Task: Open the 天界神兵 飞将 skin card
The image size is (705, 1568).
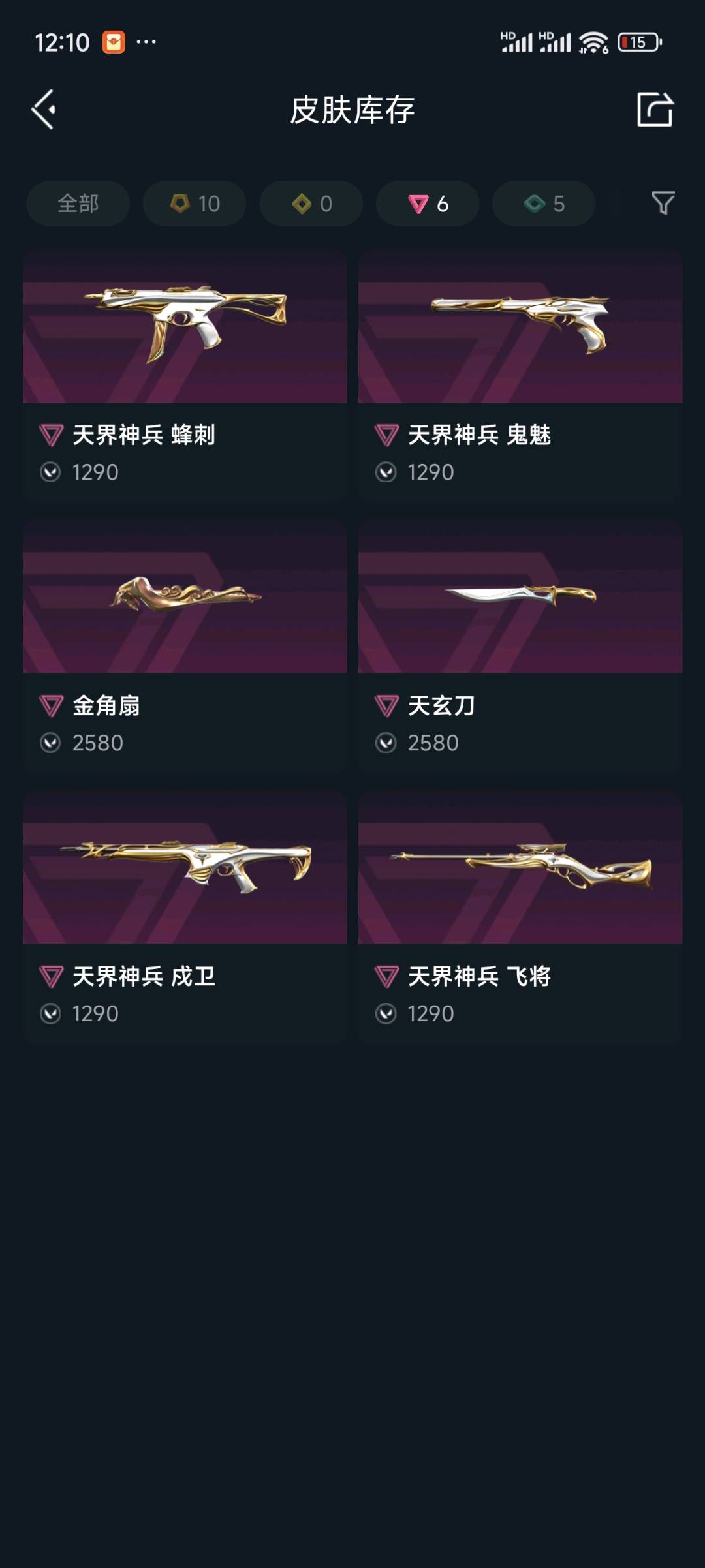Action: click(x=520, y=917)
